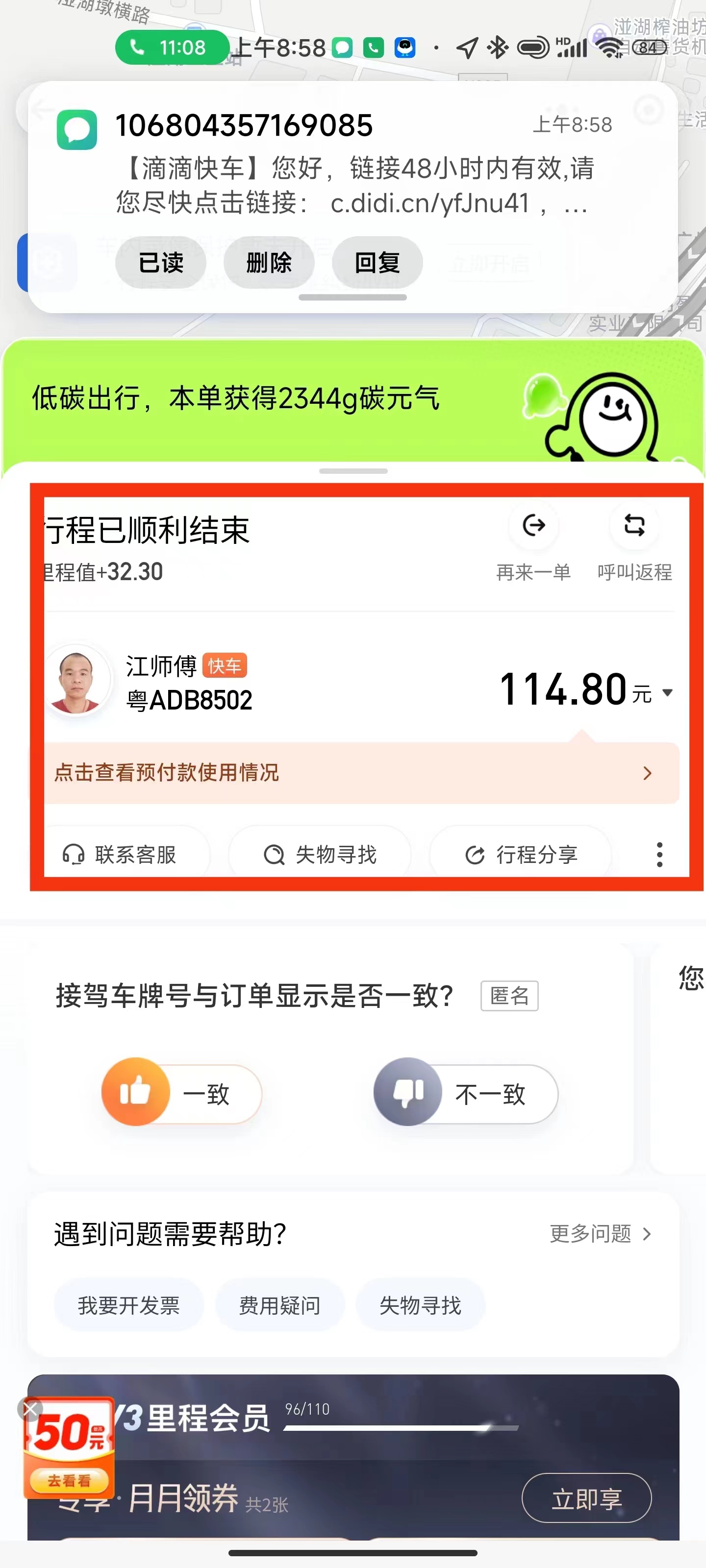Open driver 江师傅's profile photo
Screen dimensions: 706x1568
(78, 680)
